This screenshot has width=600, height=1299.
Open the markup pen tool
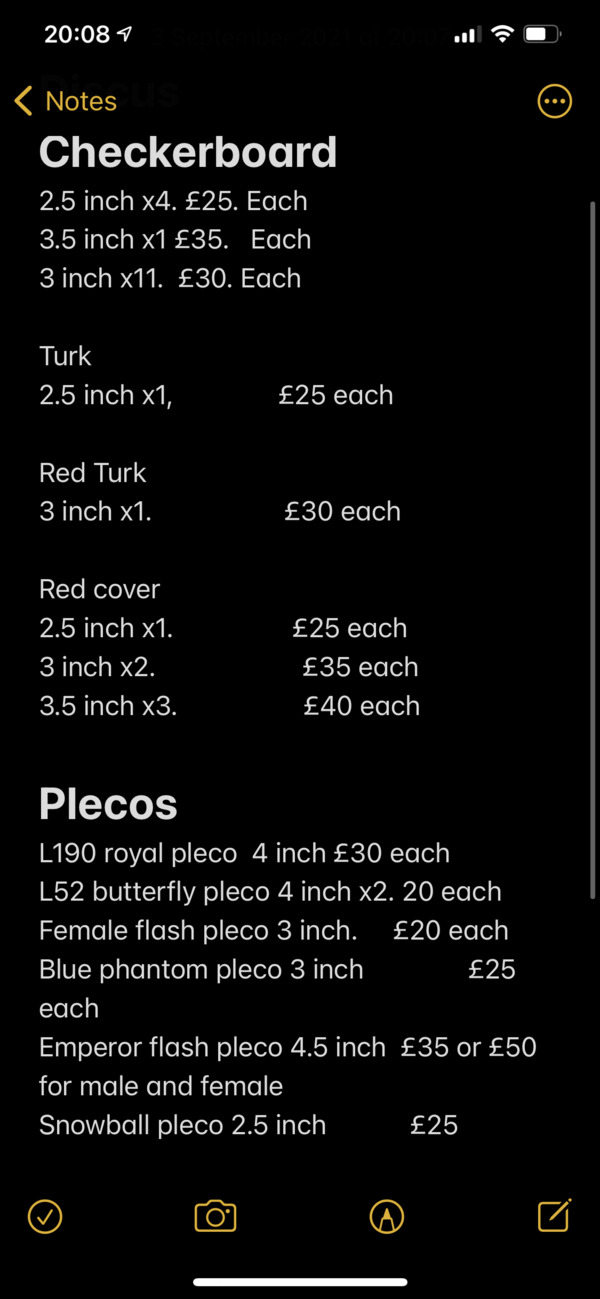pos(386,1216)
